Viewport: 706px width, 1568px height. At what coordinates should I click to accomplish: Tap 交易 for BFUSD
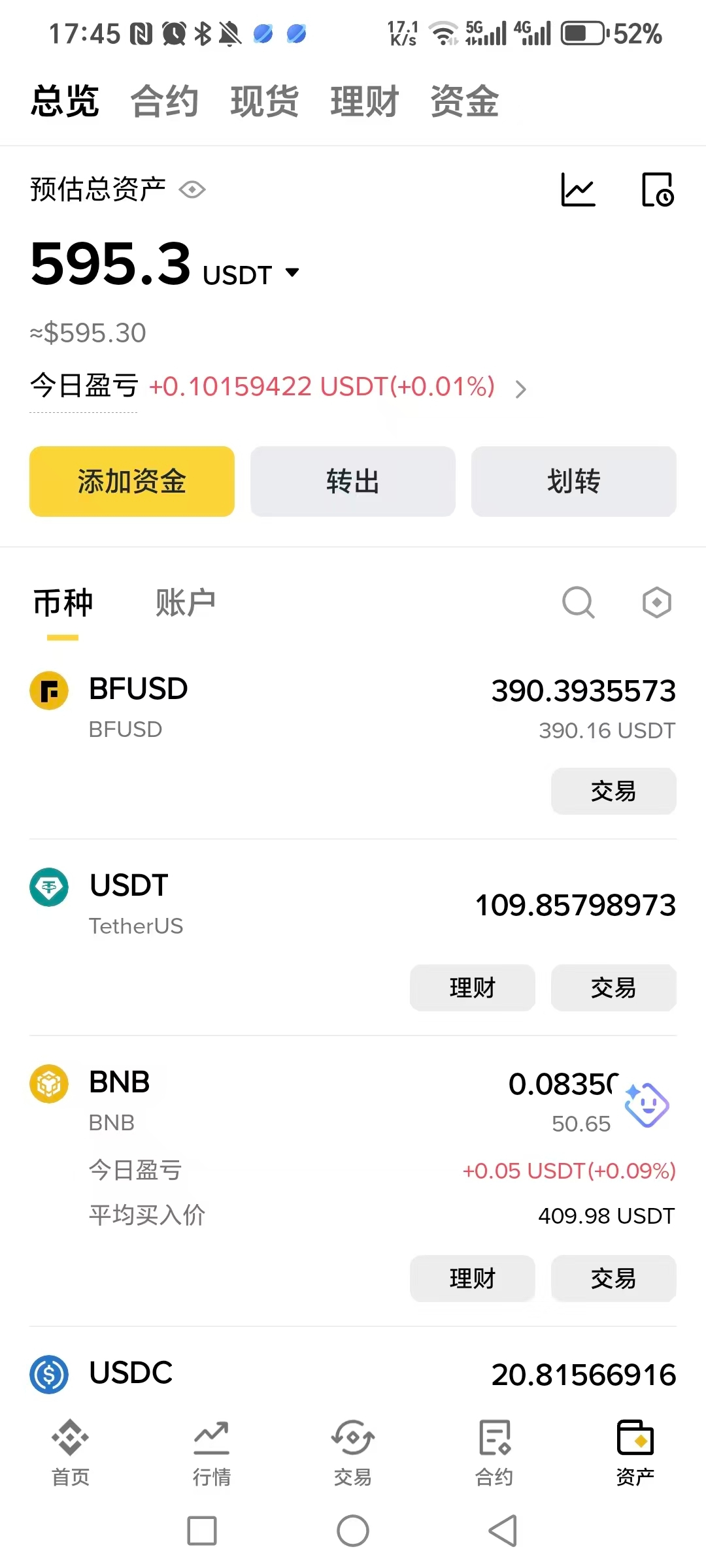tap(613, 791)
